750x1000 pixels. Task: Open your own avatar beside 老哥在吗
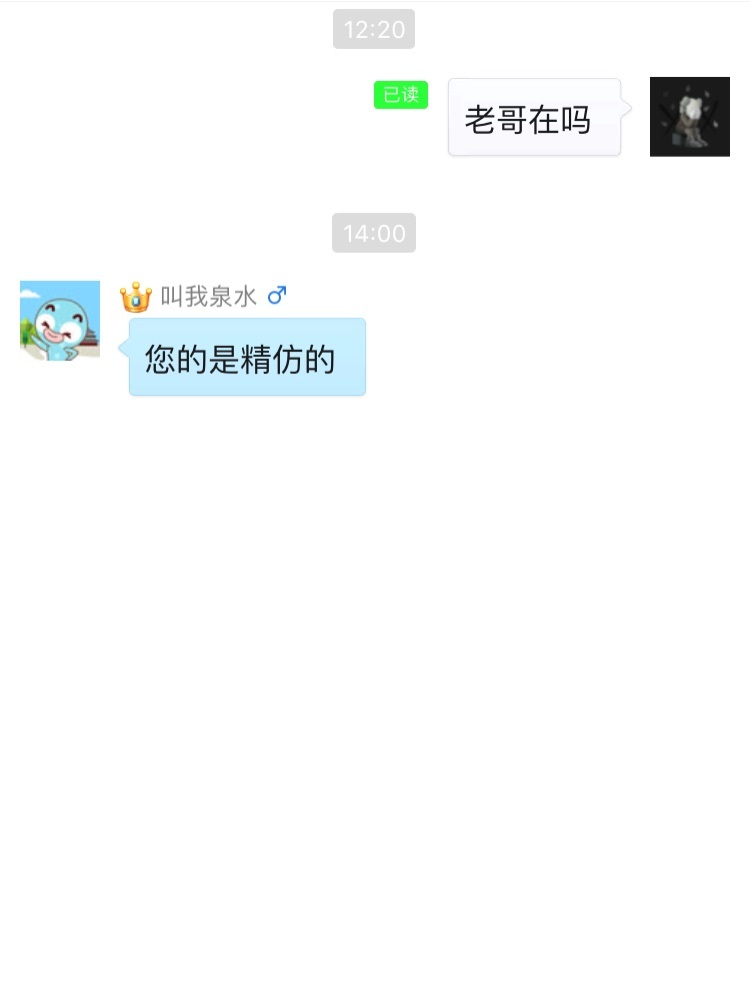point(689,117)
